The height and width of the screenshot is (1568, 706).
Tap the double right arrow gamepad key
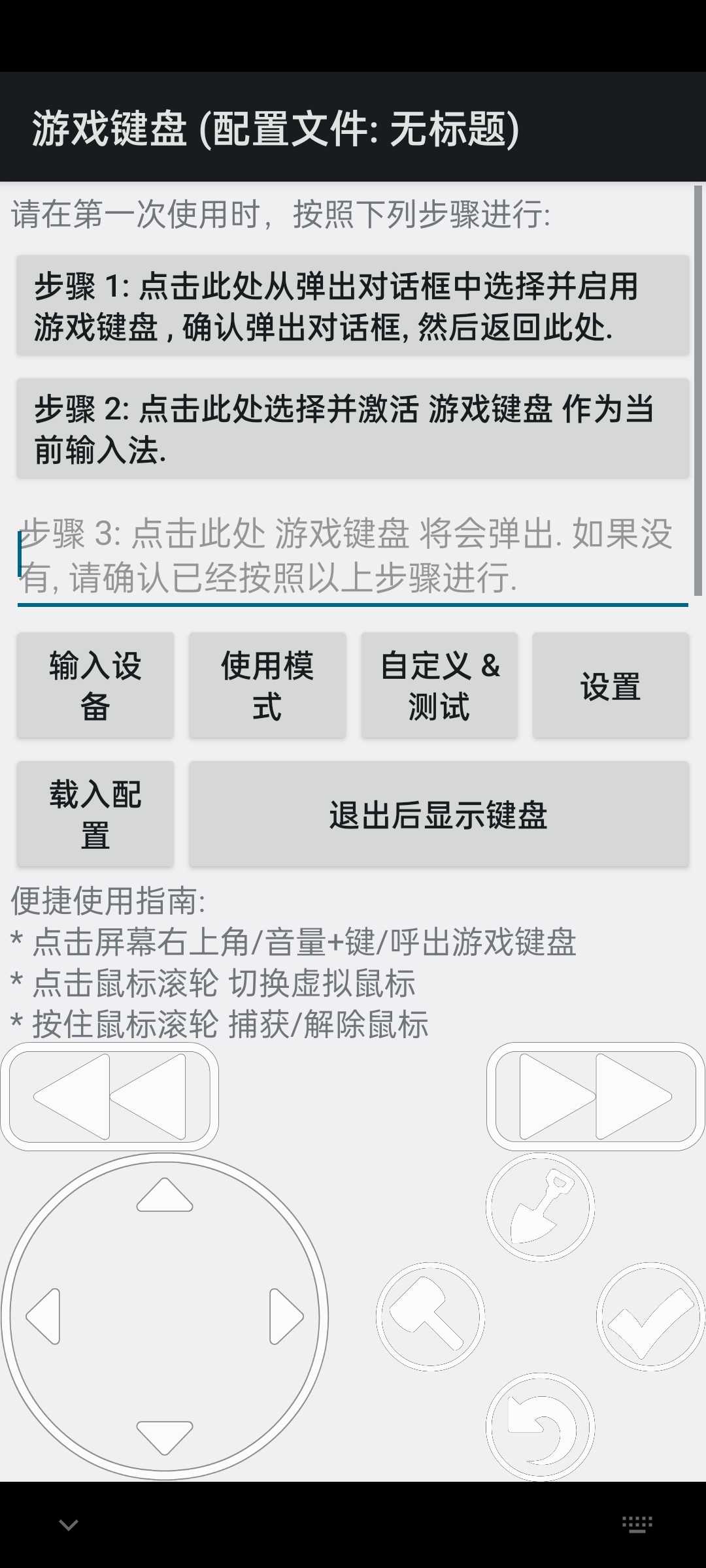[596, 1096]
